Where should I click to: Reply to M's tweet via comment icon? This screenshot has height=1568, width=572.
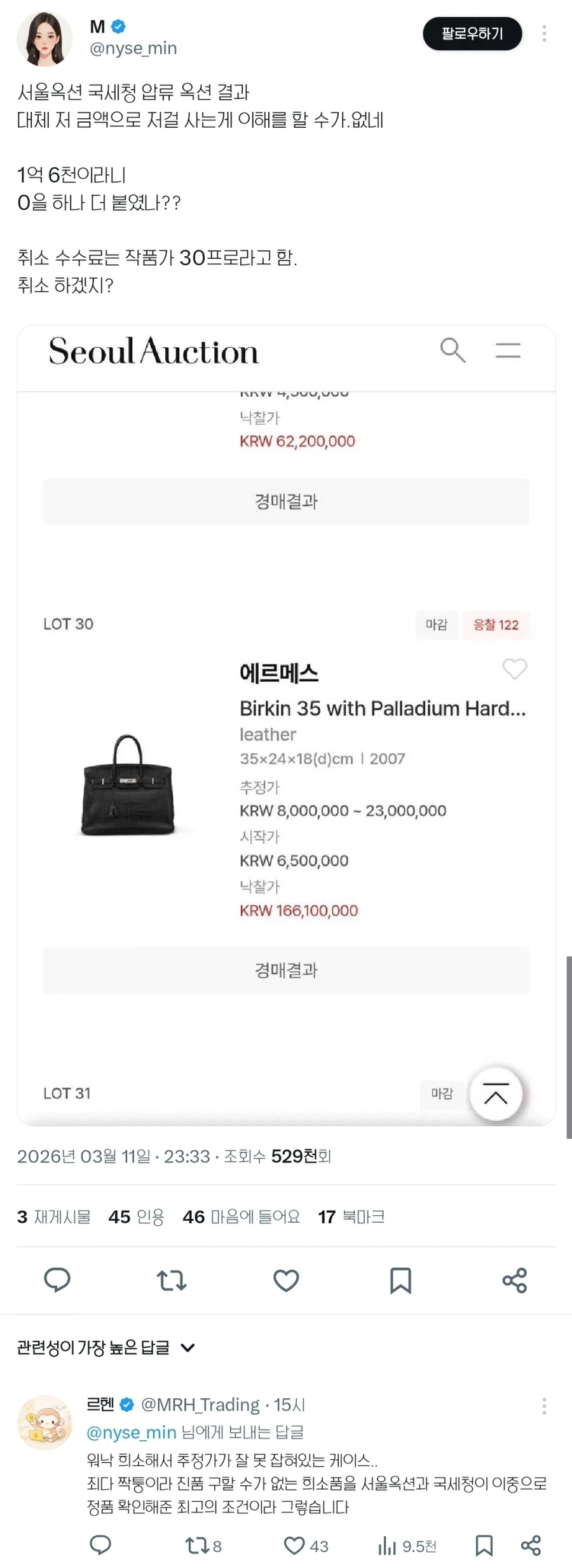pos(57,1280)
